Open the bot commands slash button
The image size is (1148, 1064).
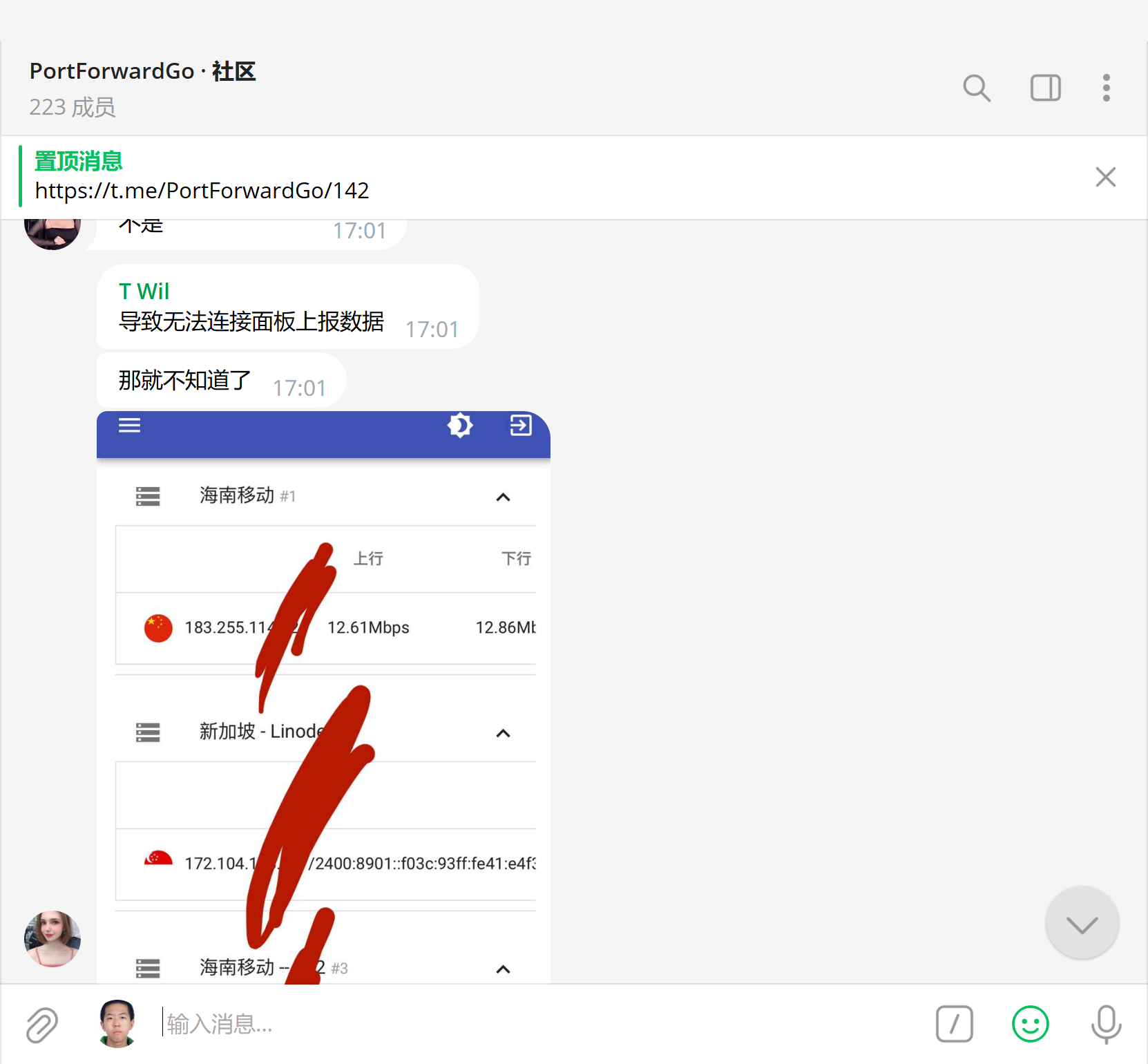(954, 1024)
